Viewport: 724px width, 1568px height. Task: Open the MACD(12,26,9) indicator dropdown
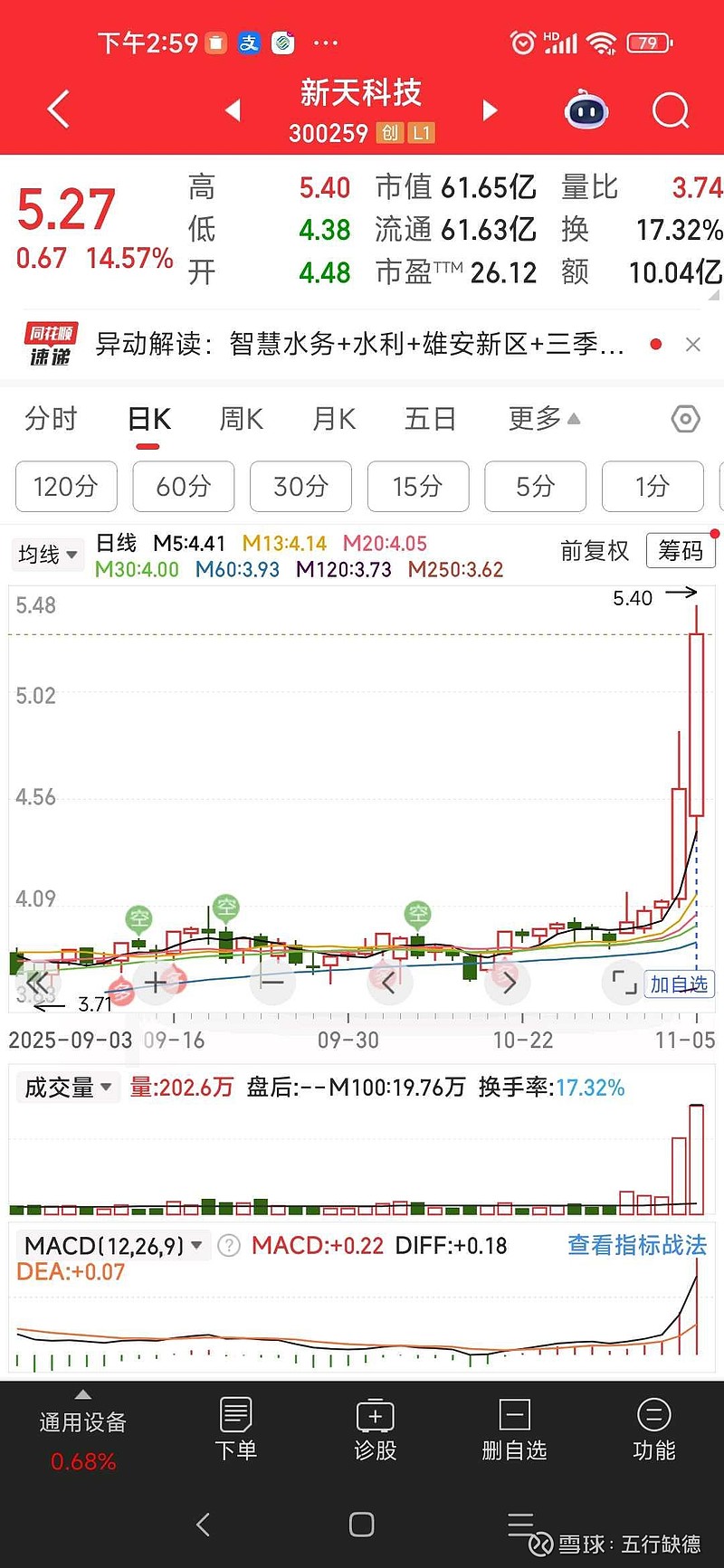[x=109, y=1245]
